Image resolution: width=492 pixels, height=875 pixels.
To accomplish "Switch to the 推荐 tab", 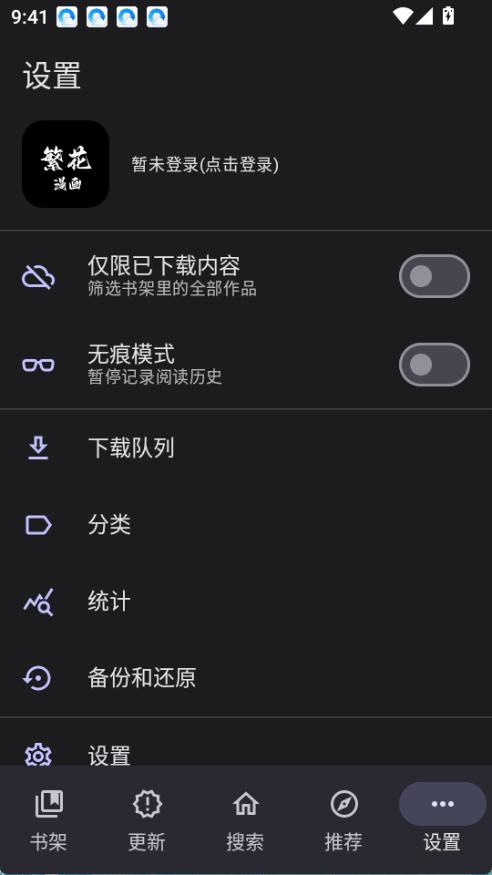I will click(344, 820).
